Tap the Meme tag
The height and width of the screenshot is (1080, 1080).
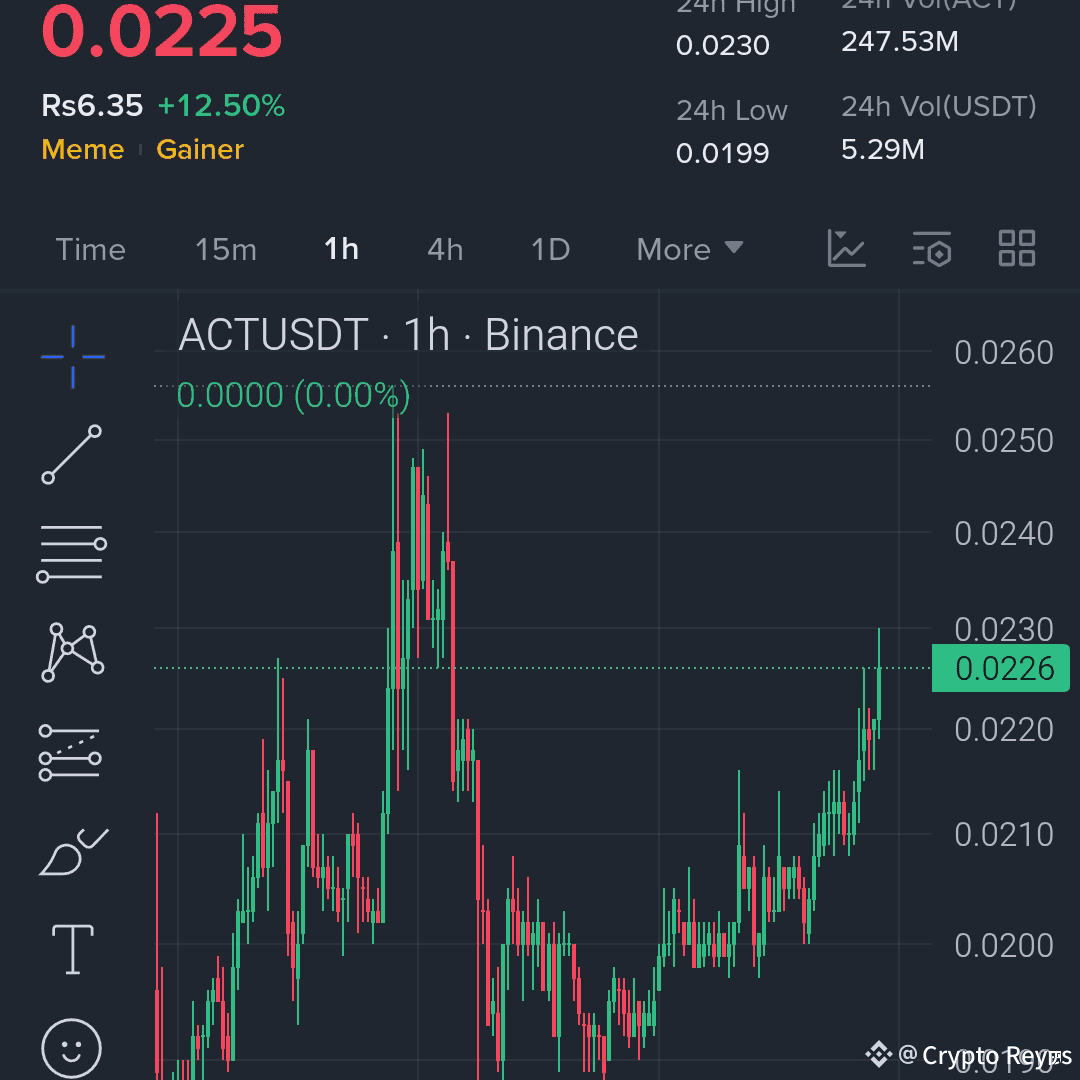click(83, 150)
